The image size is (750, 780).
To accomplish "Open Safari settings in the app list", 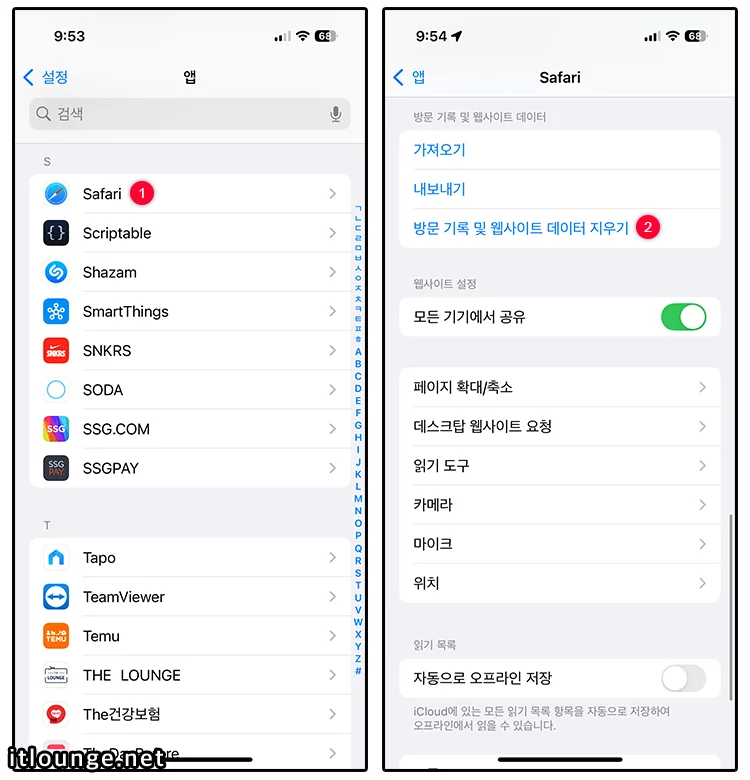I will point(190,194).
